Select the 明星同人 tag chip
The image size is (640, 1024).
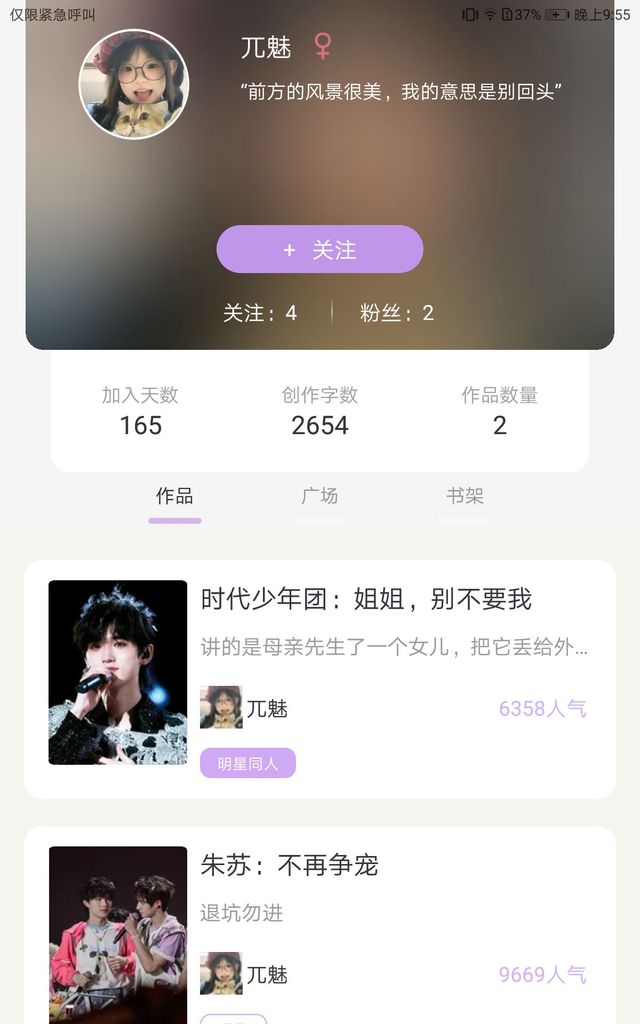[248, 763]
